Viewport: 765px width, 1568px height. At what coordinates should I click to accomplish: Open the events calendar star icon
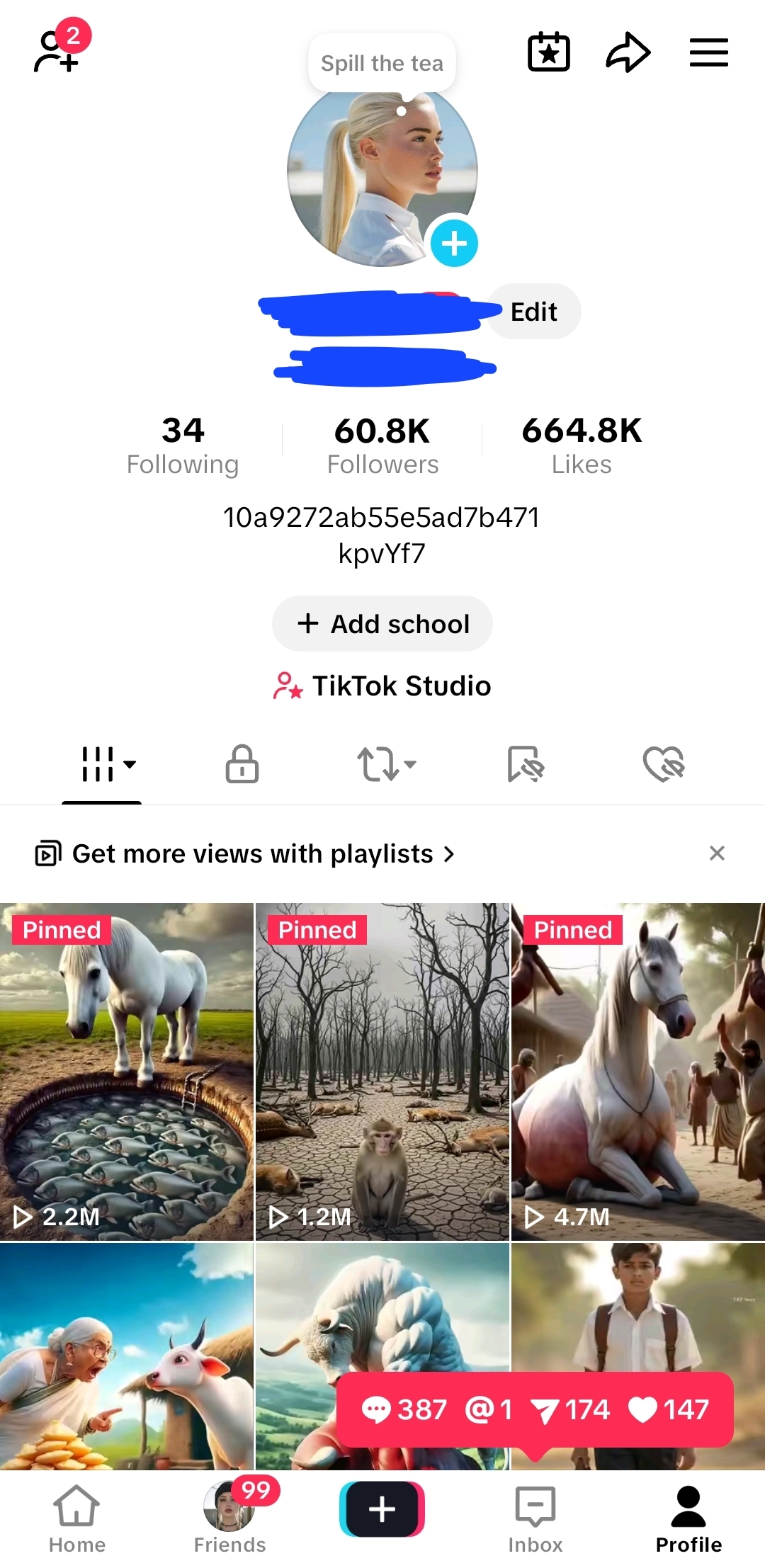coord(549,52)
